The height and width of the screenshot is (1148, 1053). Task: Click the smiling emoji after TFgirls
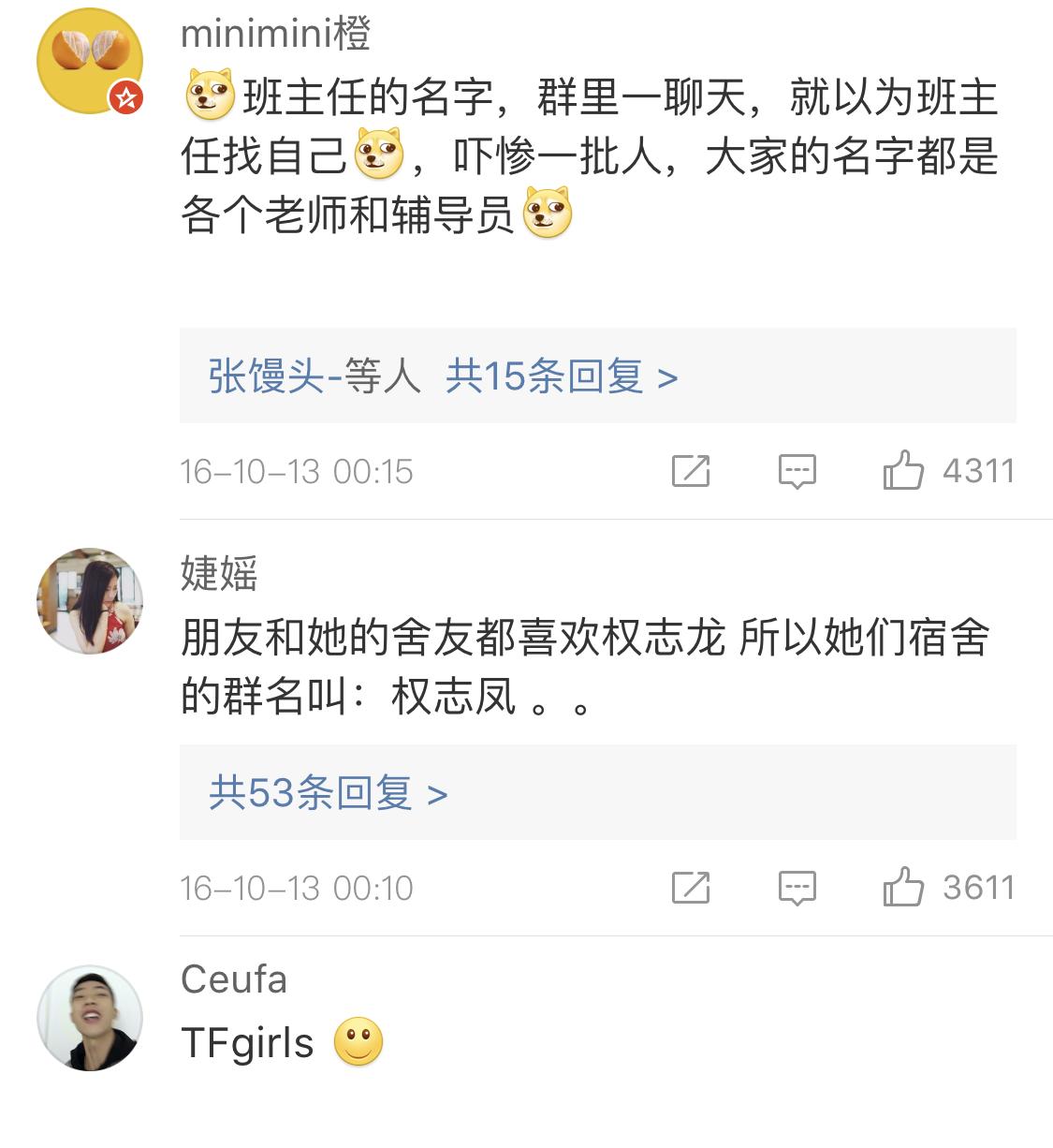[x=358, y=1039]
